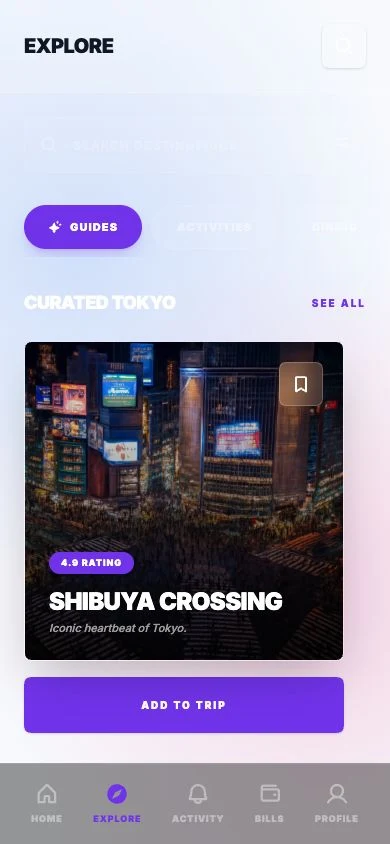Switch to the Explore tab
The image size is (390, 844).
pyautogui.click(x=117, y=803)
